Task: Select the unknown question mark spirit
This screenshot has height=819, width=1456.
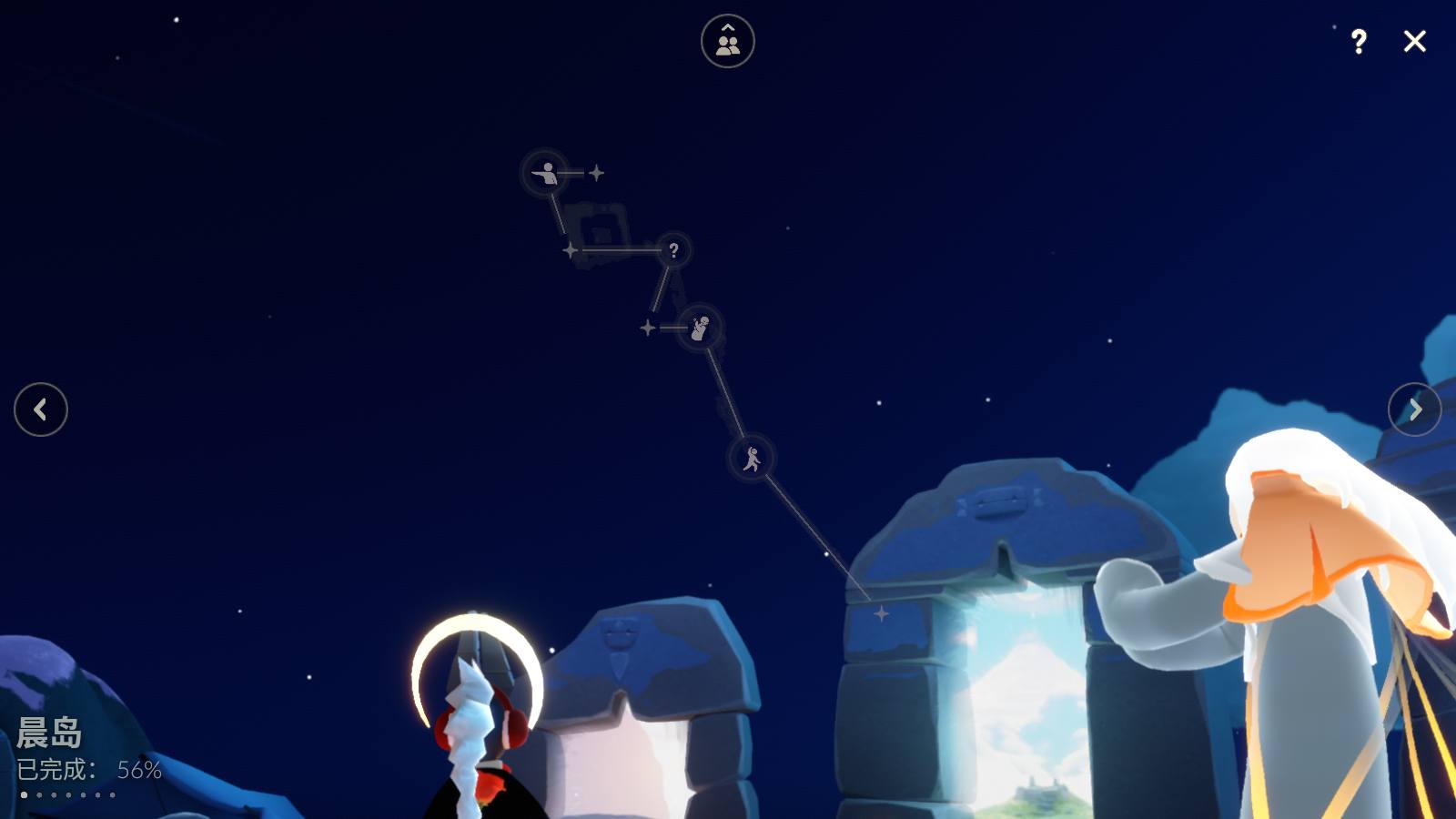Action: point(673,250)
